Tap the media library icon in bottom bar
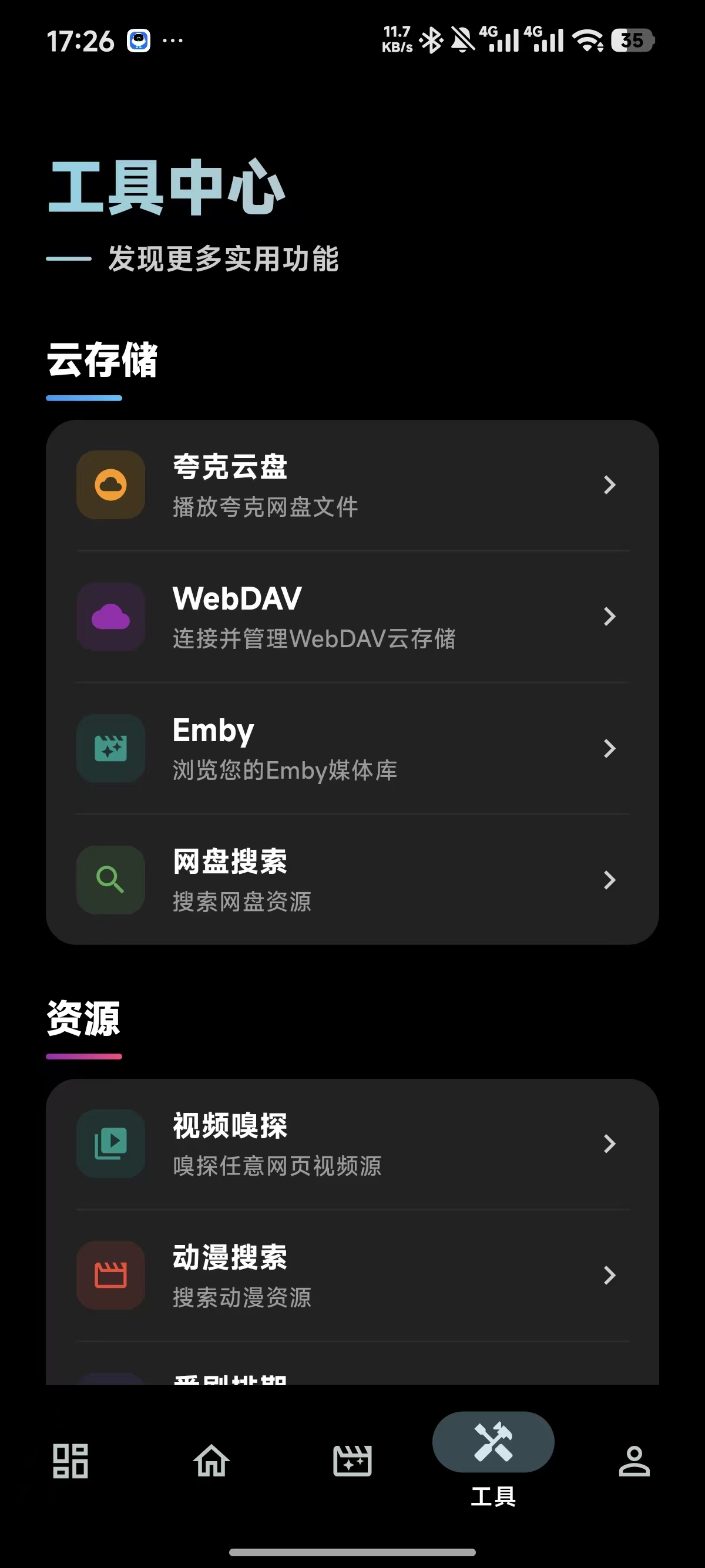Screen dimensions: 705x1568 tap(352, 1461)
